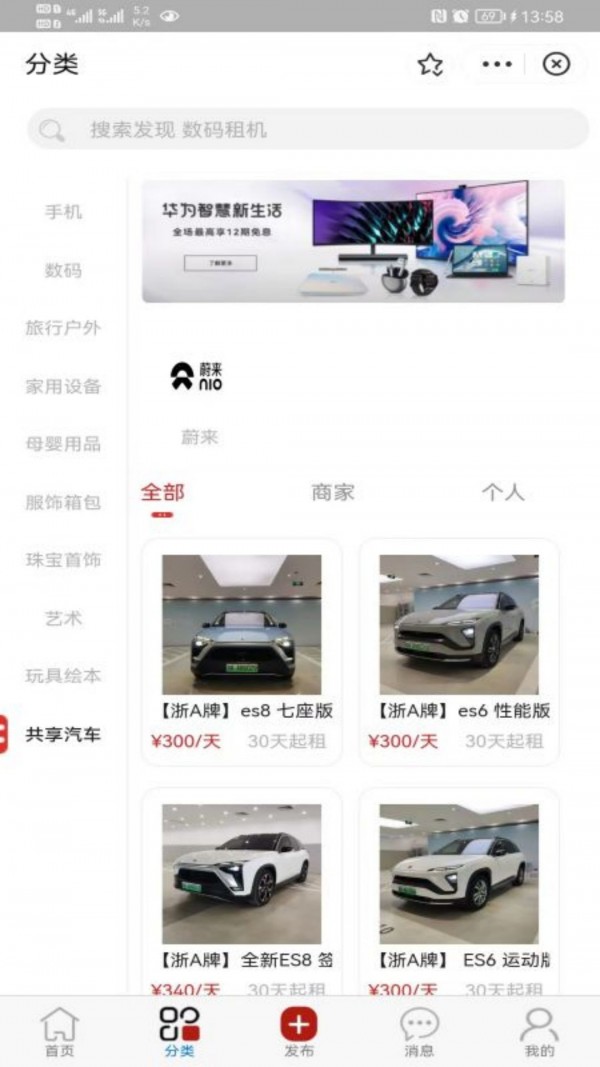Select the 手机 category
Viewport: 600px width, 1067px height.
63,212
